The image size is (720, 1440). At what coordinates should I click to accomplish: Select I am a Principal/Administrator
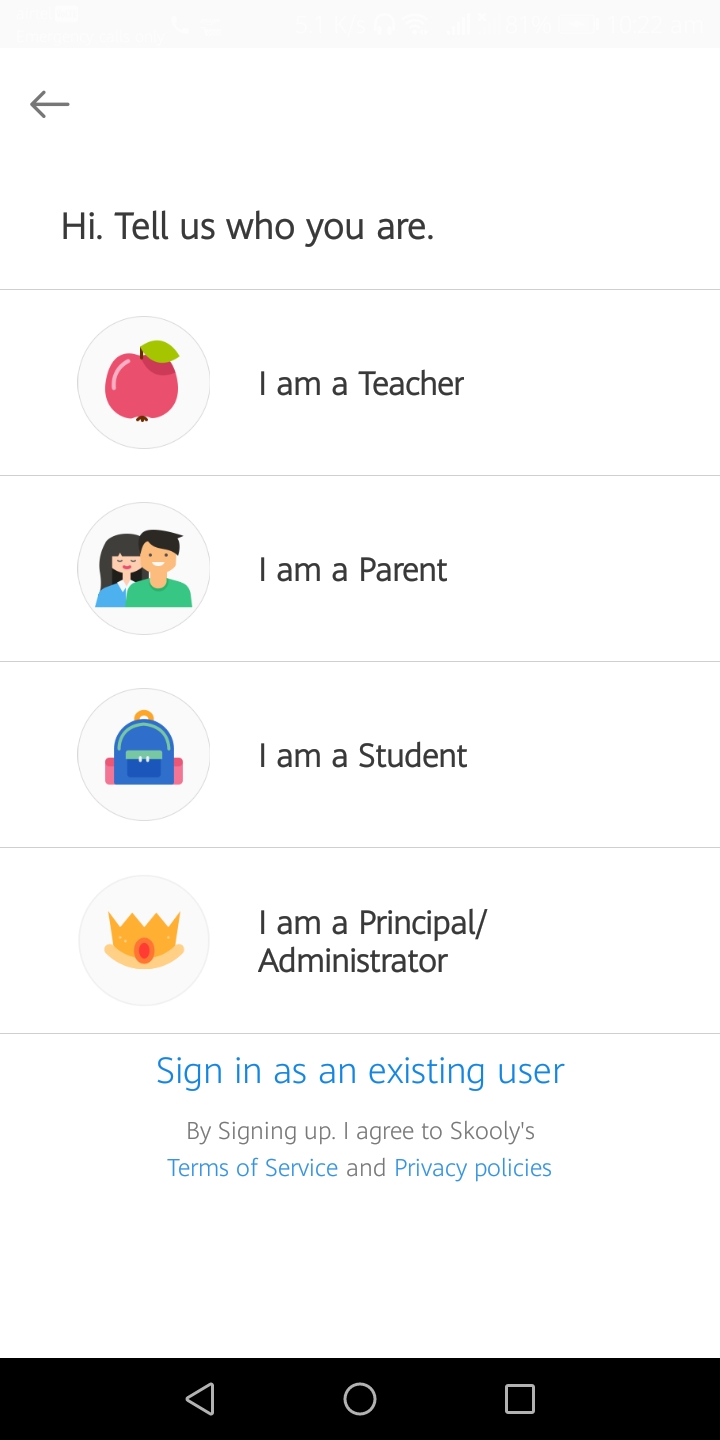(360, 941)
